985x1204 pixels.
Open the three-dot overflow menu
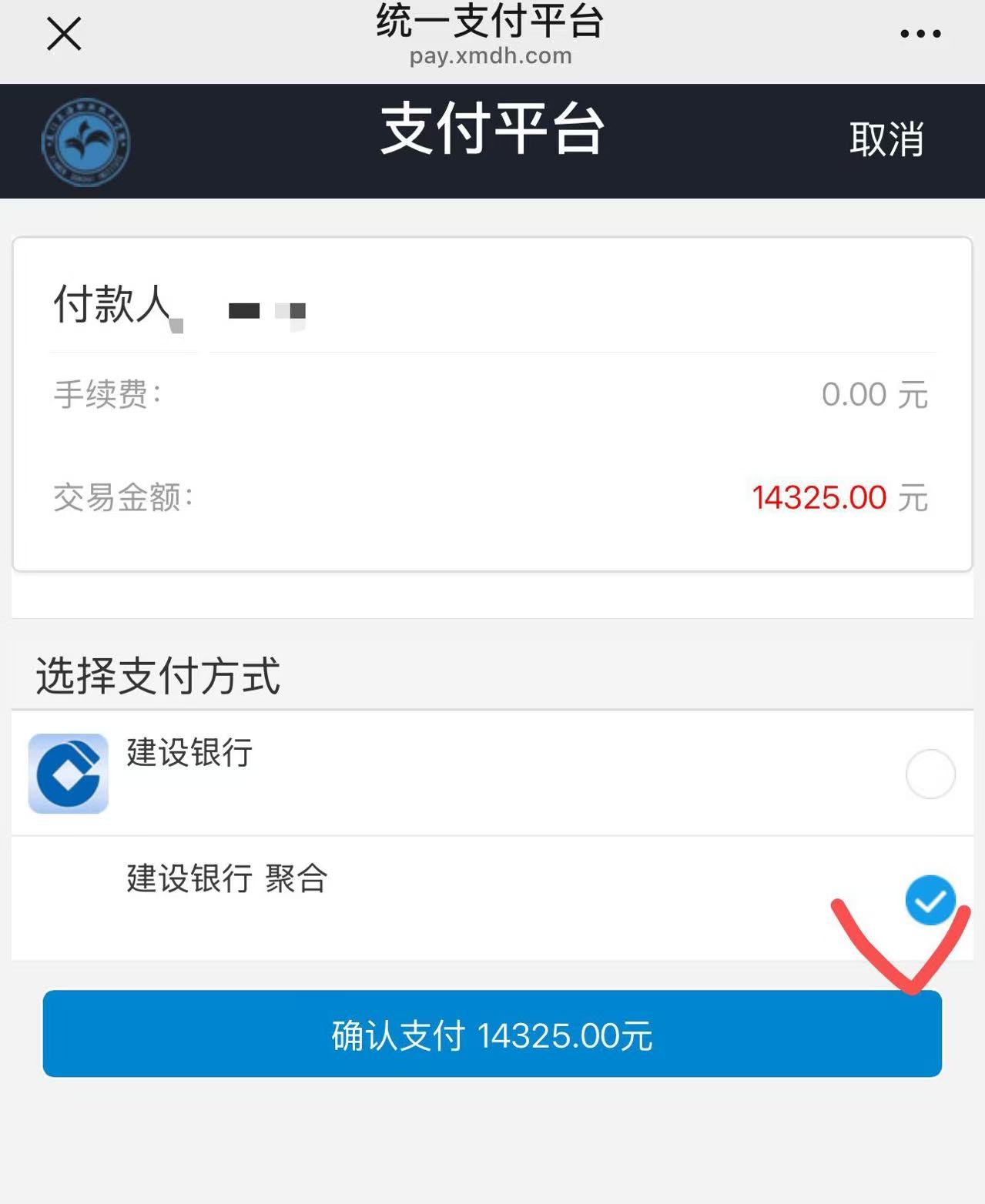tap(920, 34)
